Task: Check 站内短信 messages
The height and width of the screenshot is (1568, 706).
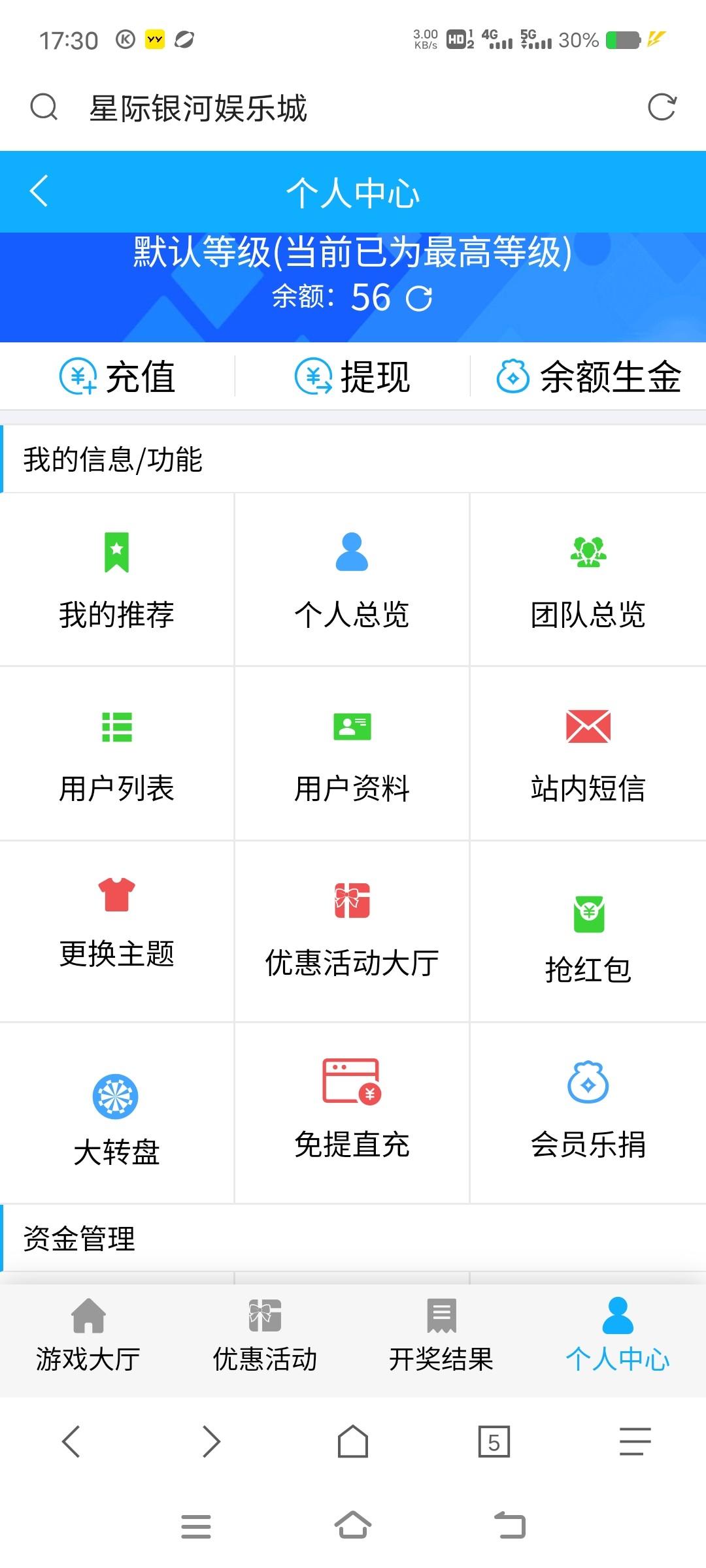Action: [588, 754]
